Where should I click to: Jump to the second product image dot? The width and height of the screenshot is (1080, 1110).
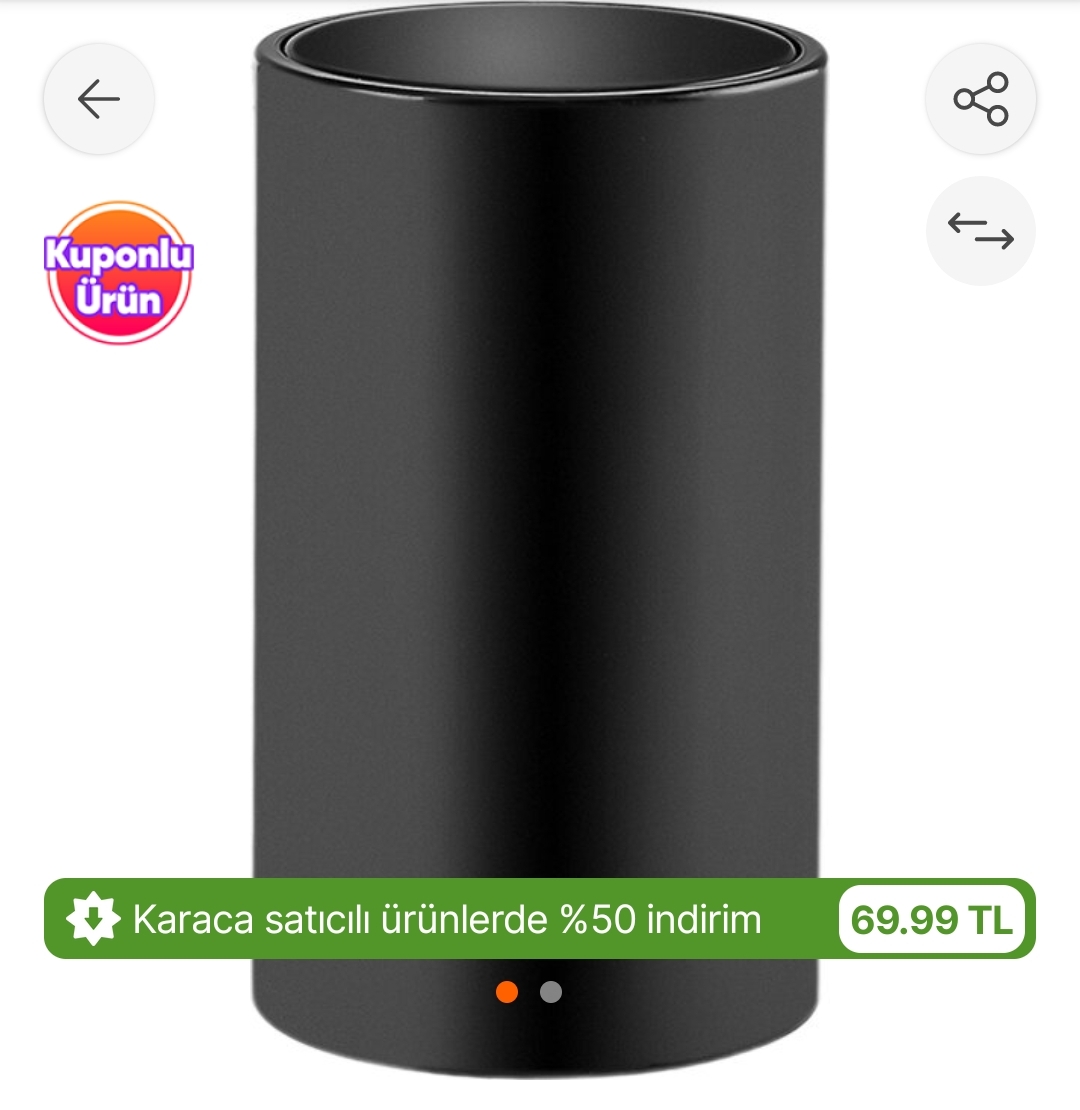pos(550,992)
